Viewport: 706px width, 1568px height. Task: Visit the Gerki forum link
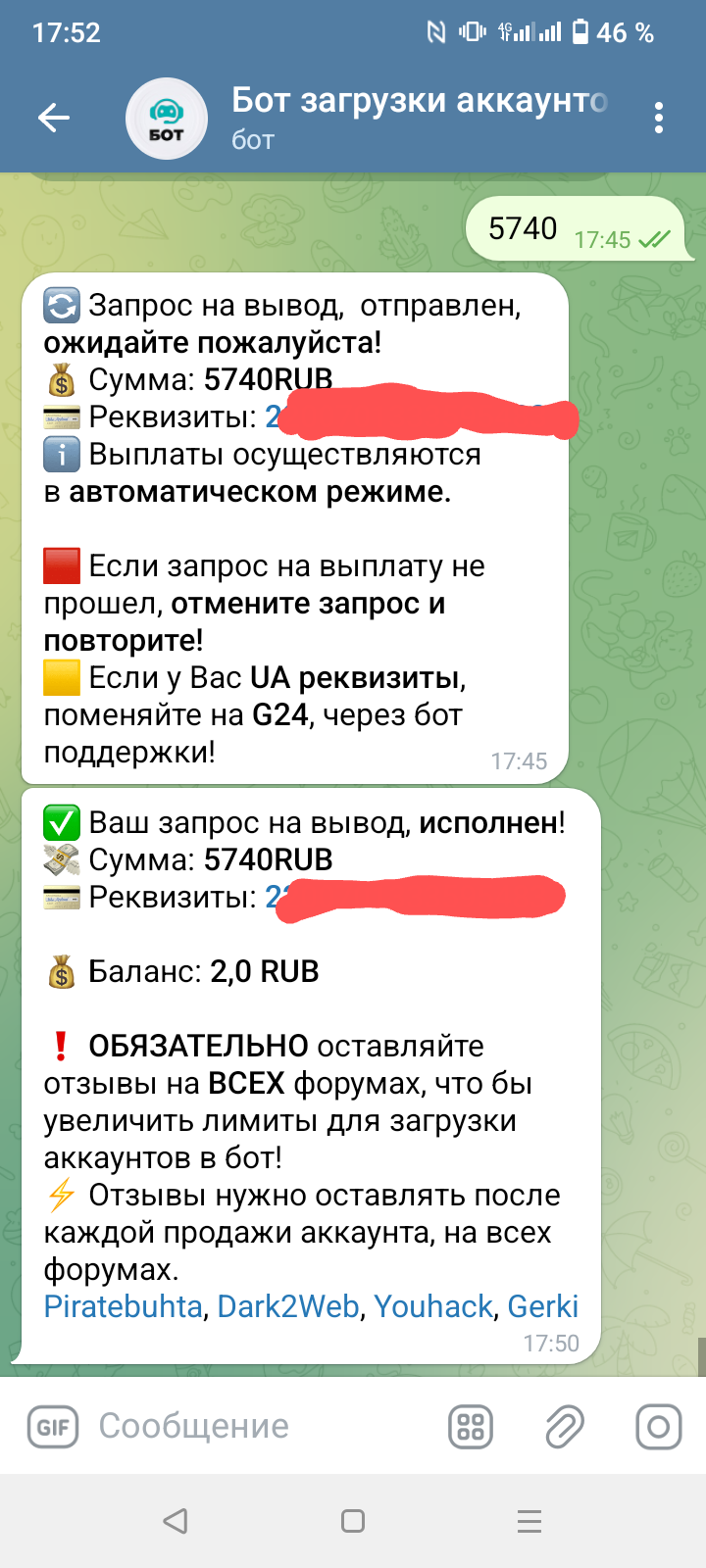coord(542,1306)
